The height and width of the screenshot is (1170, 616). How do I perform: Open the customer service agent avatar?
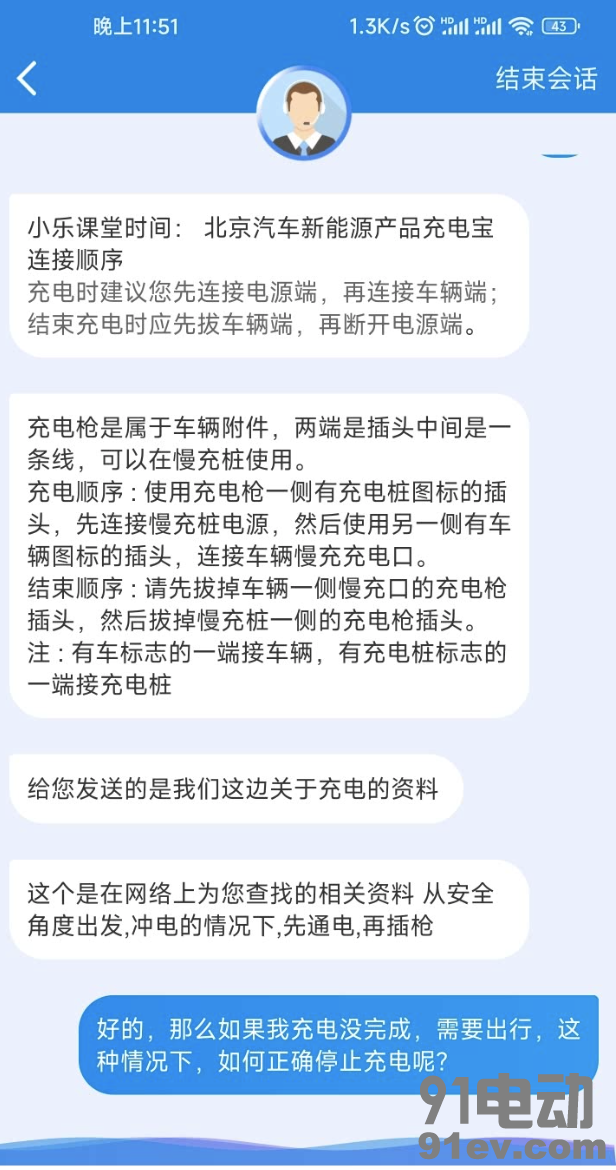click(303, 112)
